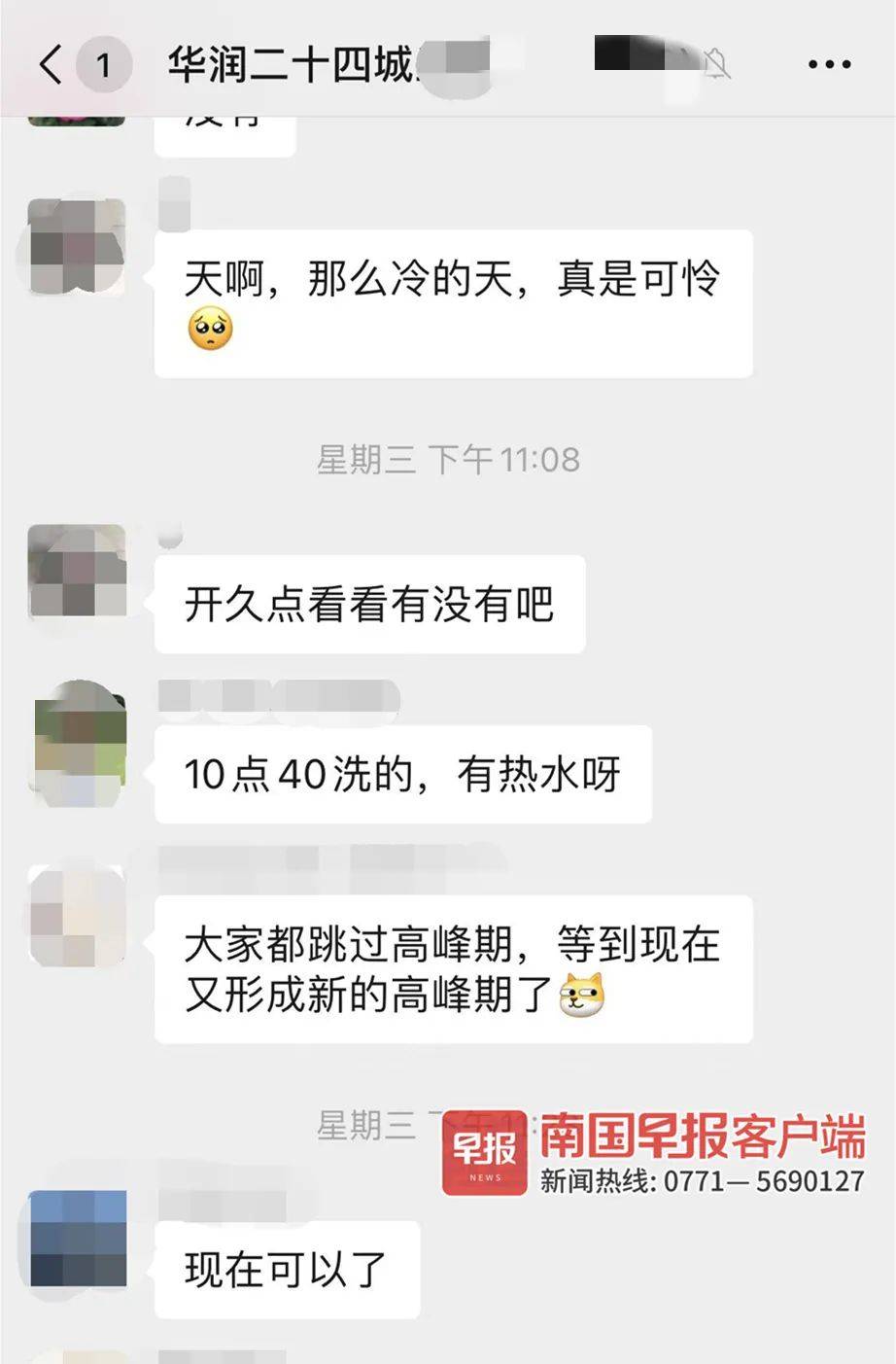Screen dimensions: 896x1364
Task: Open profile of '现在可以了' sender
Action: tap(78, 1238)
